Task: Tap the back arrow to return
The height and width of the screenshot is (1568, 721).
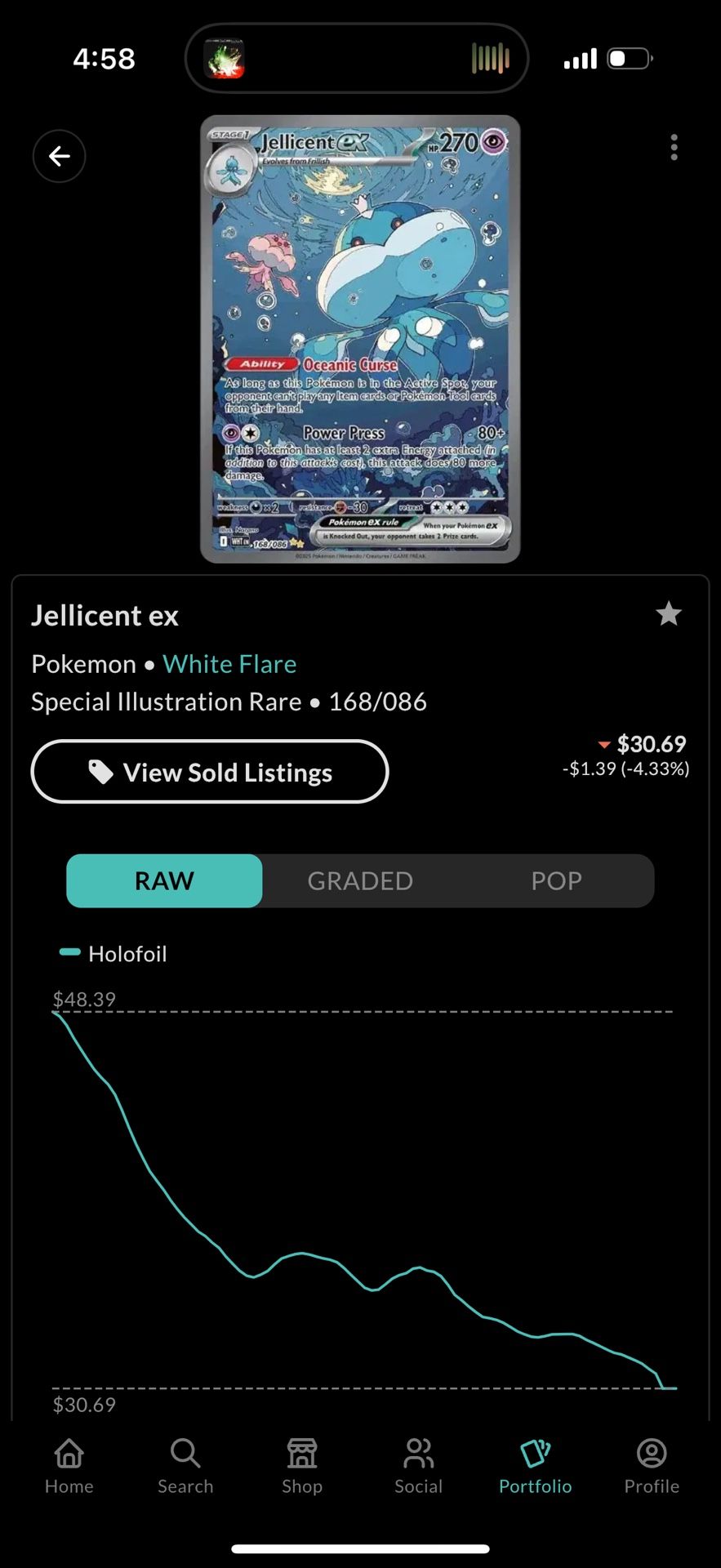Action: (x=59, y=156)
